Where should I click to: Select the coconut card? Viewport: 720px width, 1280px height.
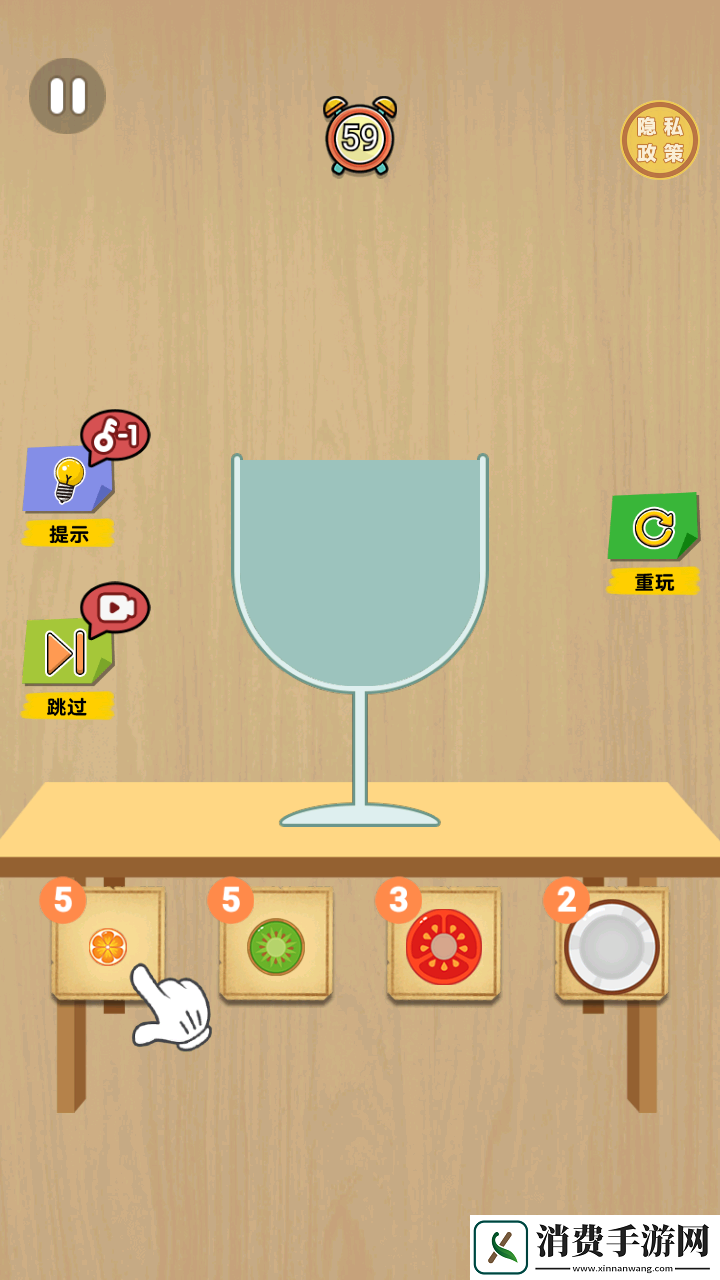[612, 946]
